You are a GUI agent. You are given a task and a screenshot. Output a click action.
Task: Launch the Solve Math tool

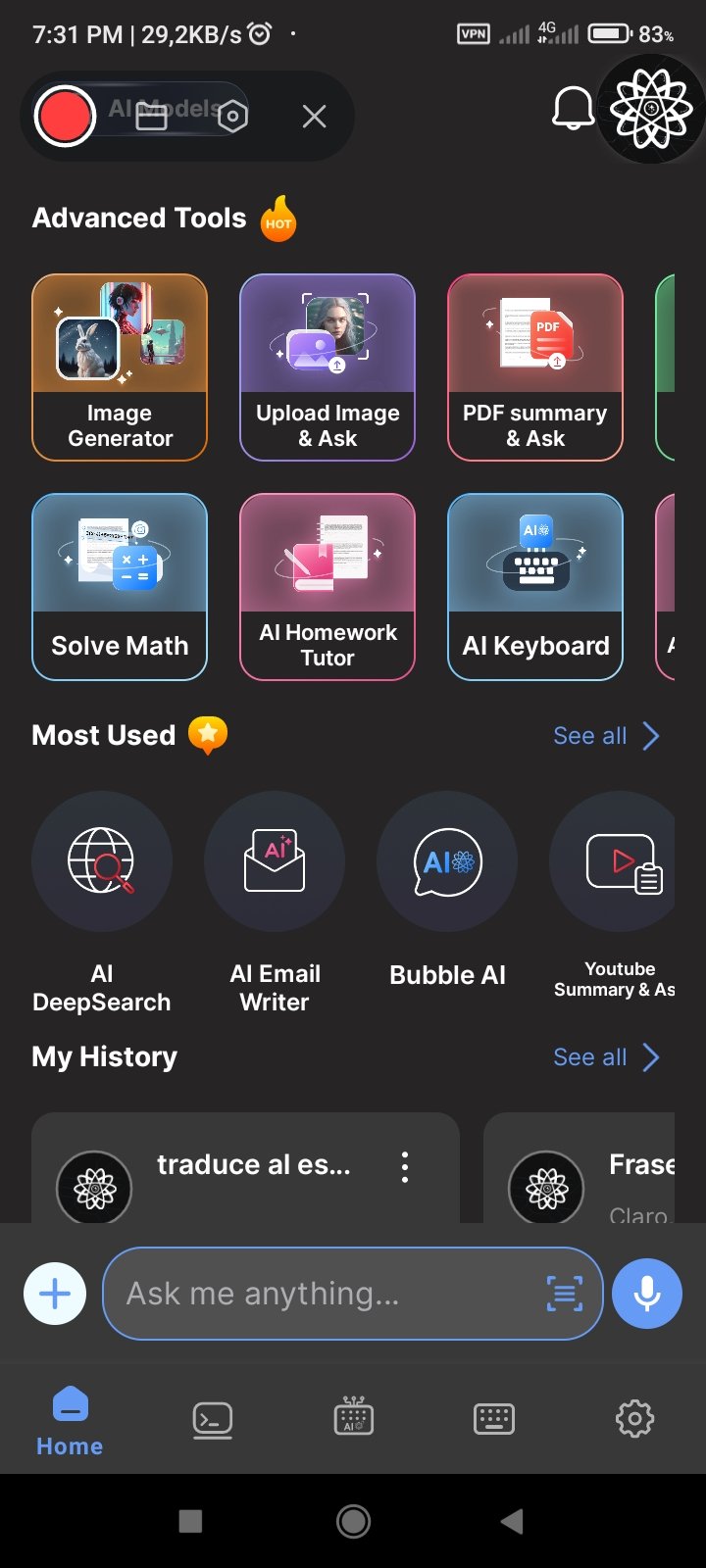(120, 587)
